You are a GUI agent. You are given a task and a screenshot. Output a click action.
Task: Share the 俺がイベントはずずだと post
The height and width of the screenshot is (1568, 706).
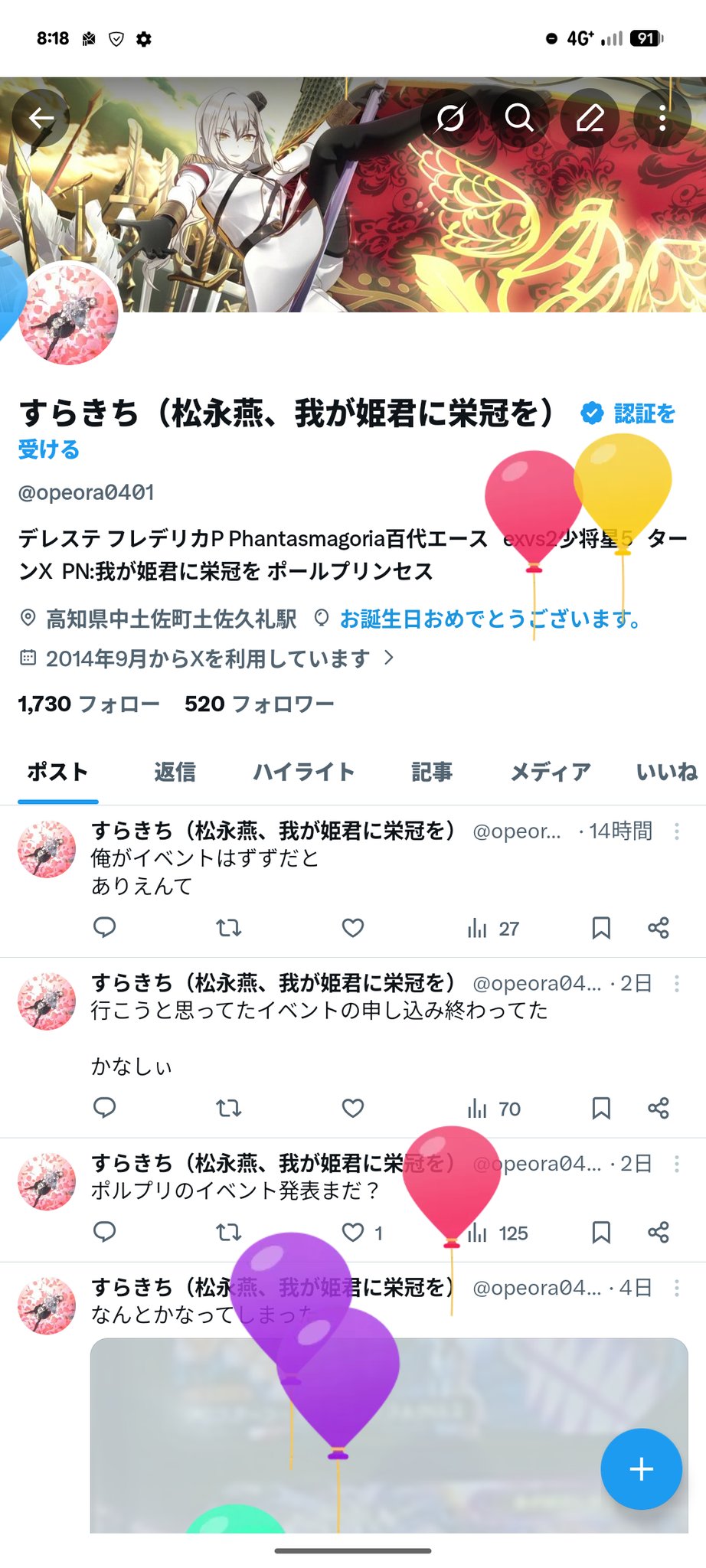[x=658, y=928]
